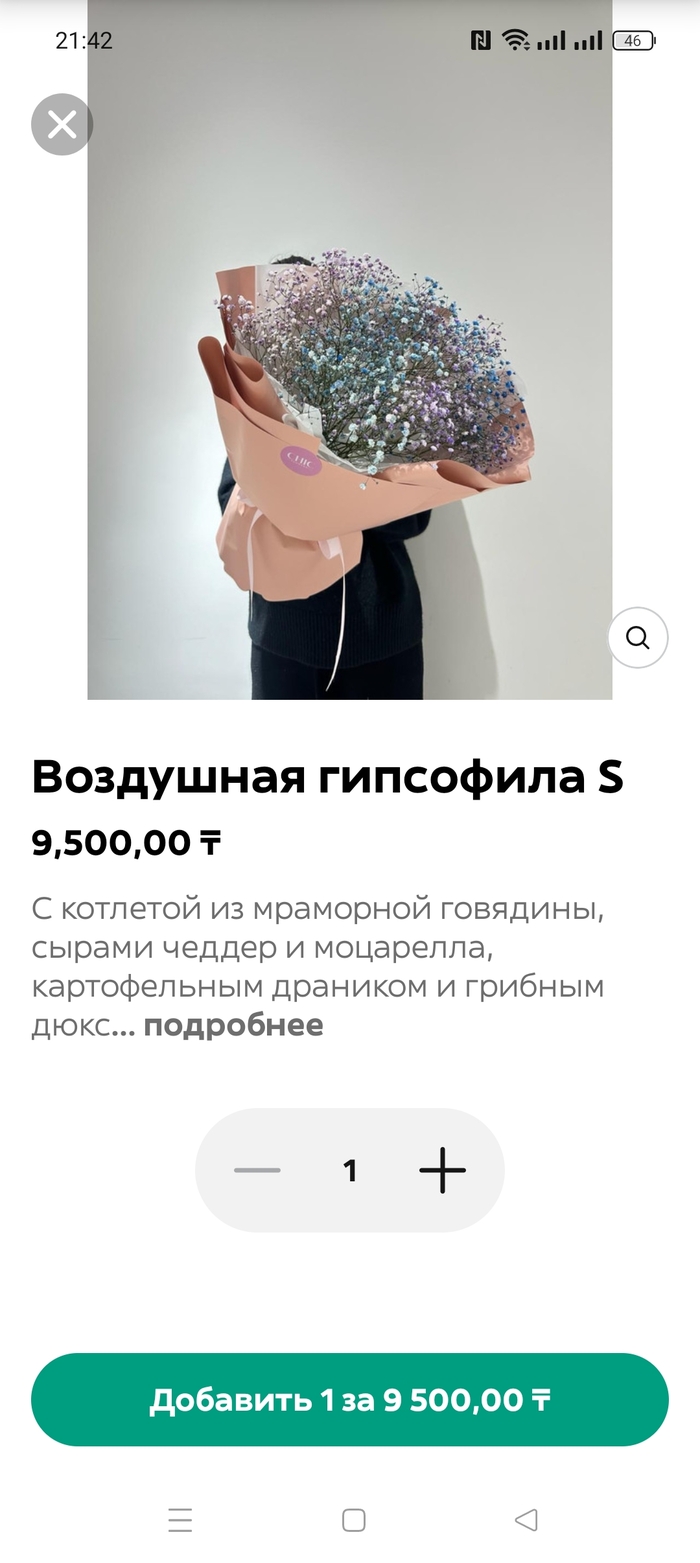Tap Добавить 1 за 9 500,00 ₸ button
The image size is (700, 1563).
(x=350, y=1399)
